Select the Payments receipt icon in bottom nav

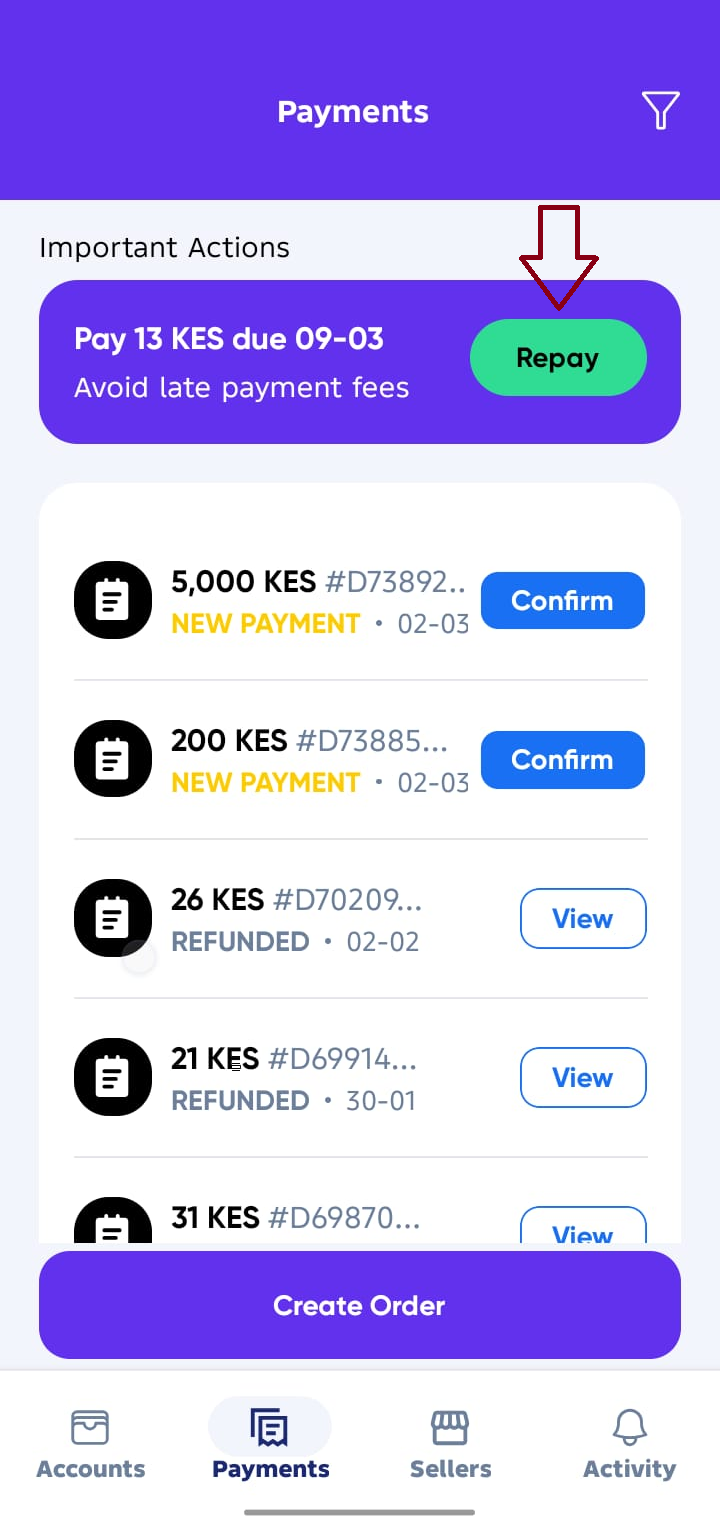coord(269,1428)
